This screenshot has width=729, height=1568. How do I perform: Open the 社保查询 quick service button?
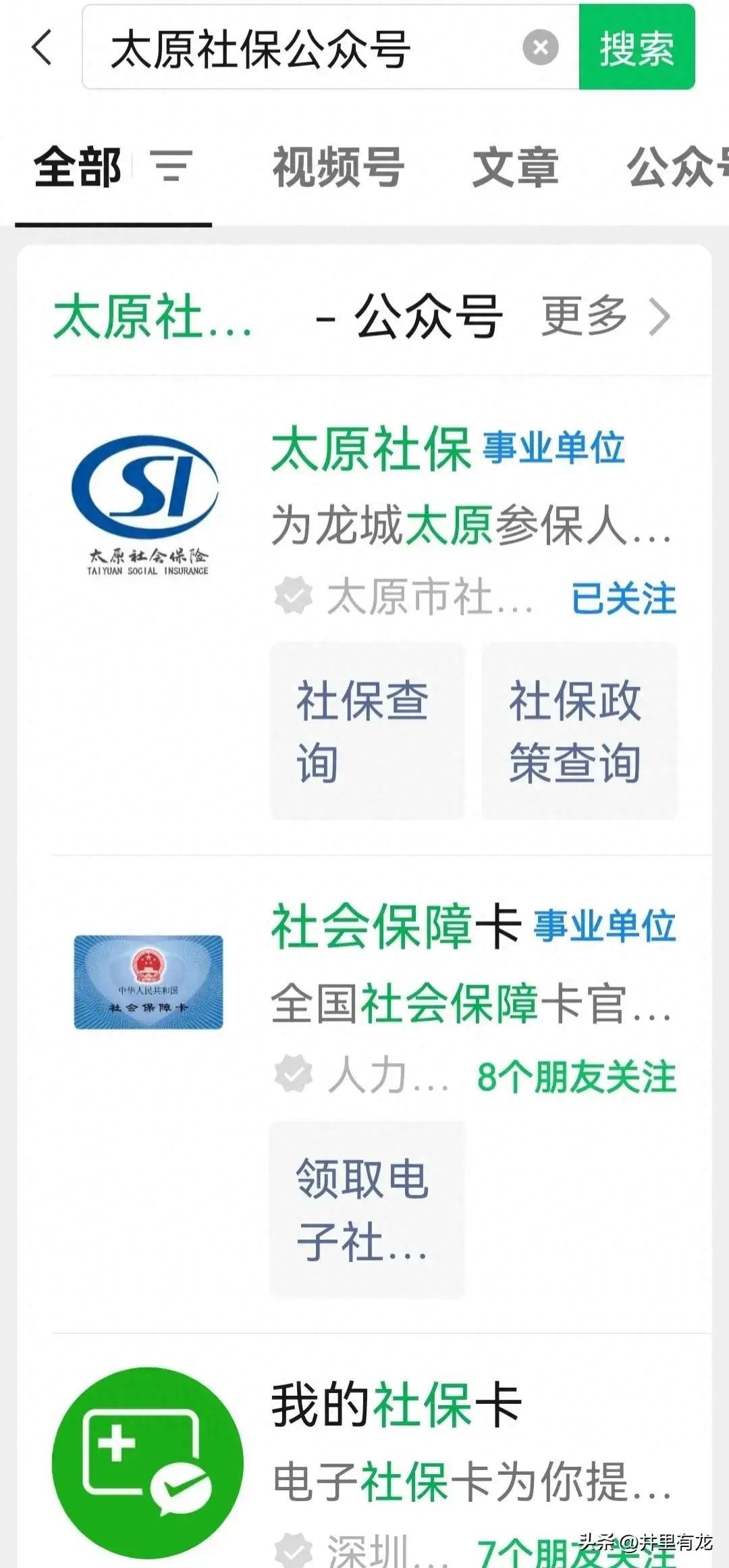pos(361,733)
